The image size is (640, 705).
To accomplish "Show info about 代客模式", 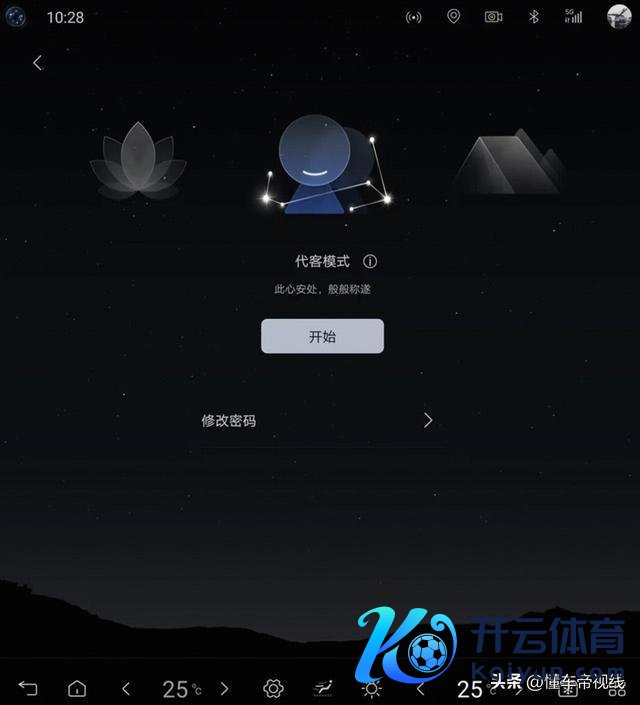I will (x=370, y=261).
